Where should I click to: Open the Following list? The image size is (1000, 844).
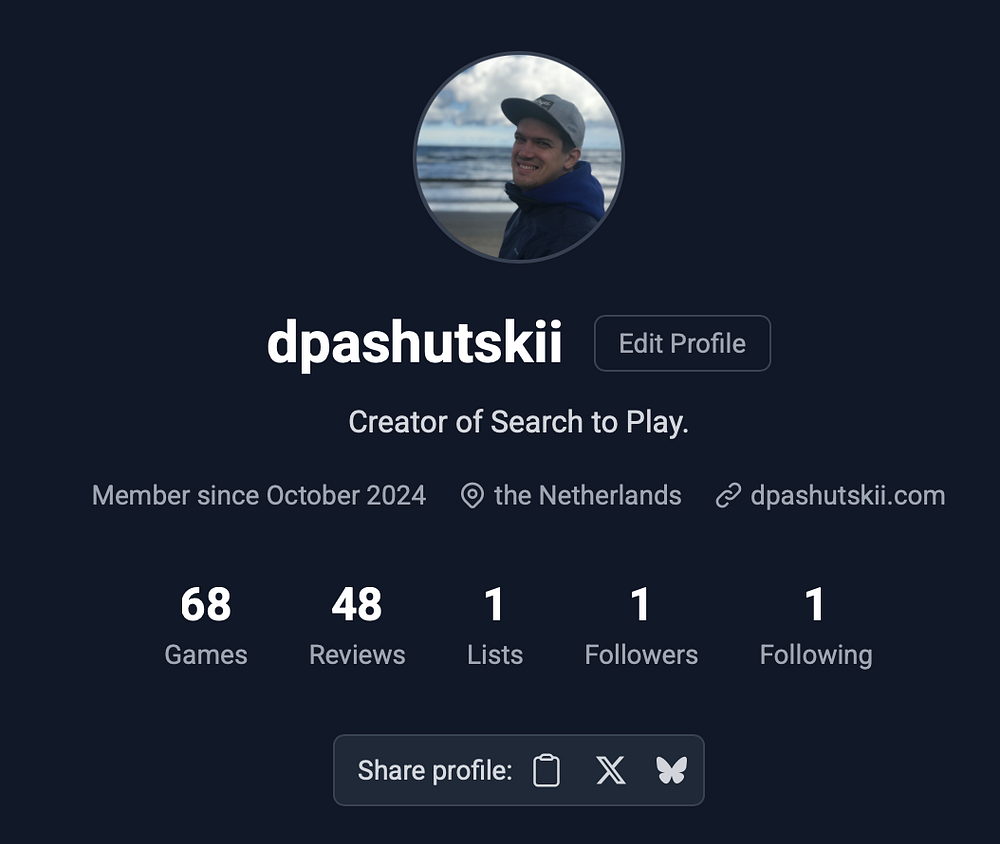pos(815,627)
